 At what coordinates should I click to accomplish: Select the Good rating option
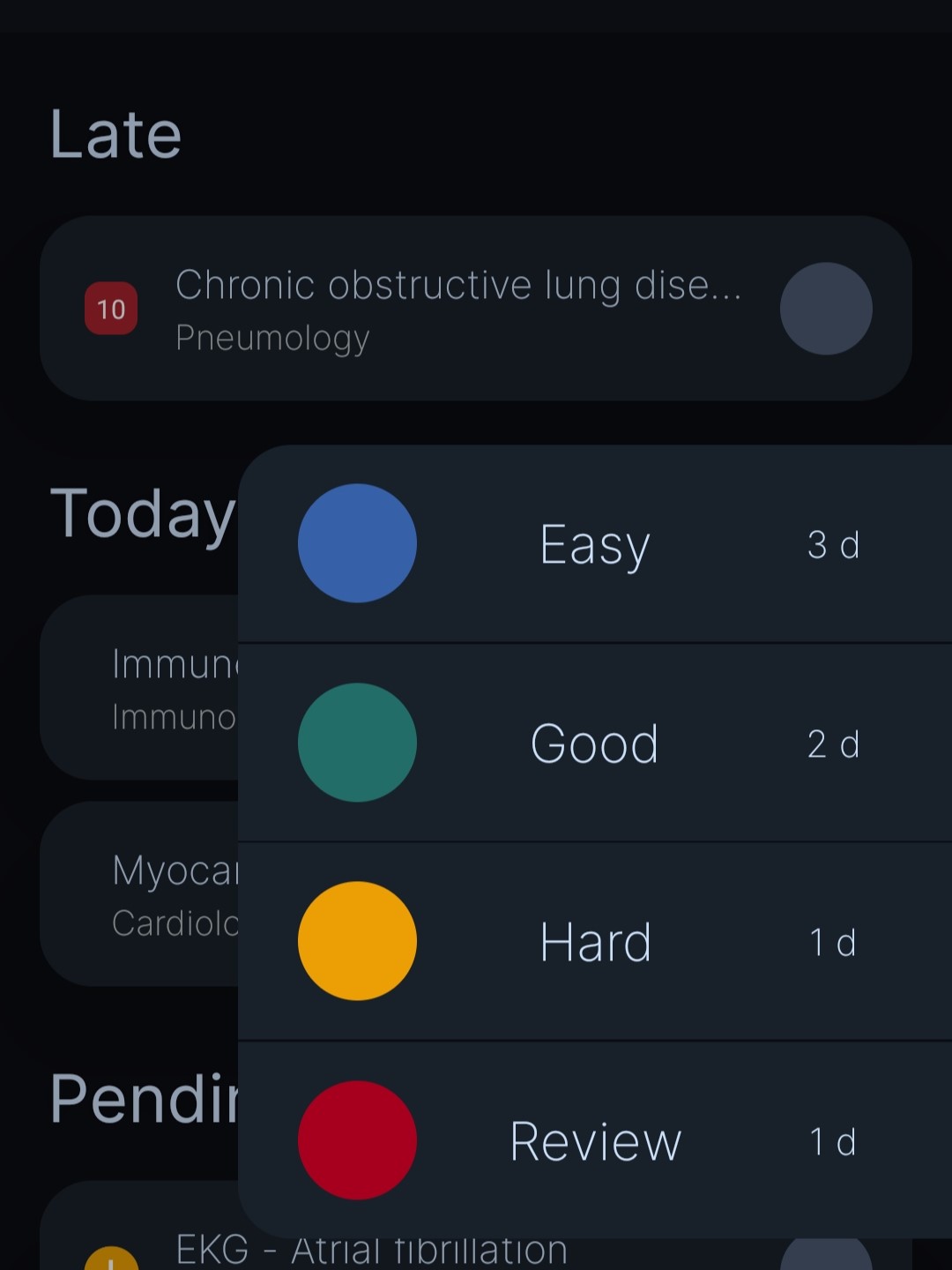point(595,743)
